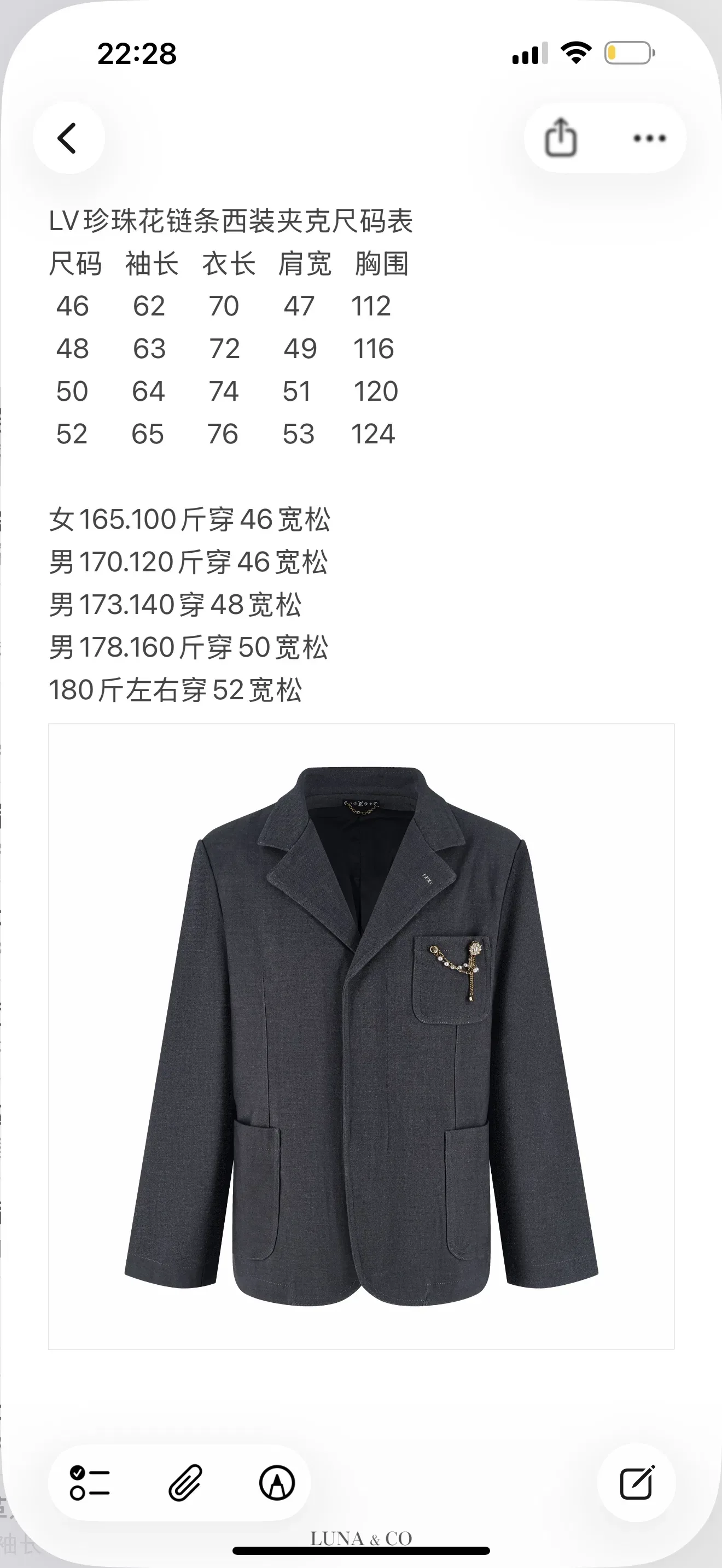
Task: Compose a new note
Action: pyautogui.click(x=637, y=1483)
